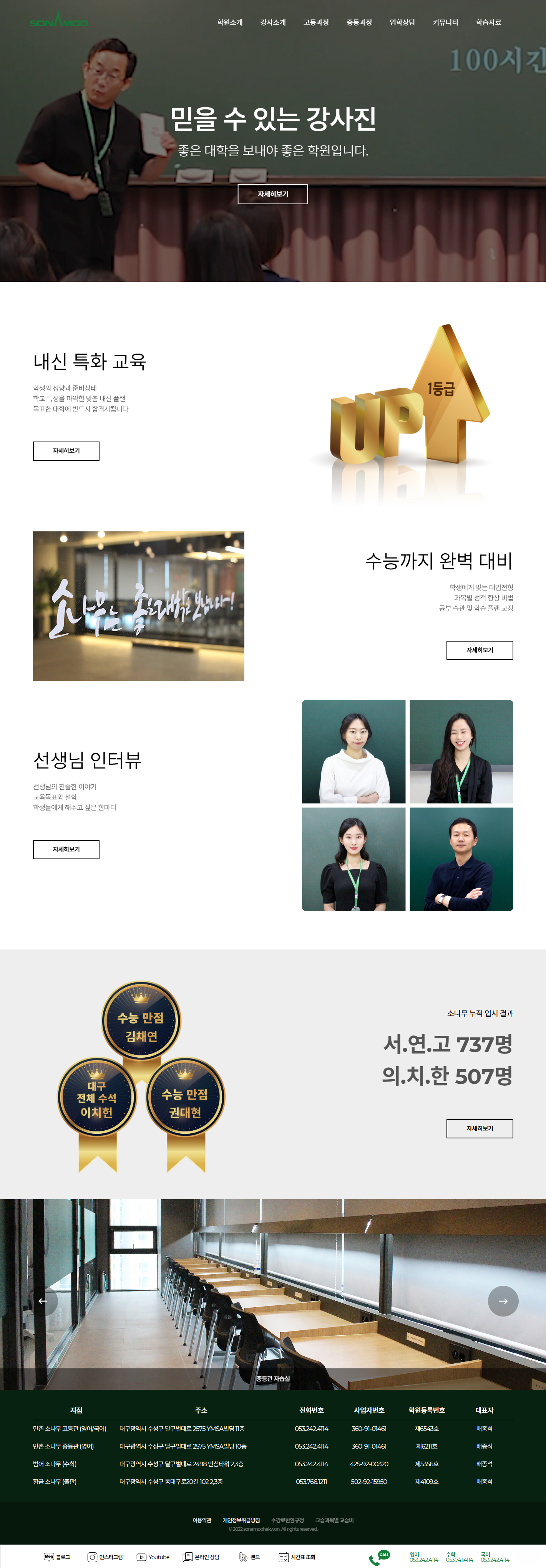Open the 강사소개 menu
The height and width of the screenshot is (1568, 546).
pos(272,23)
